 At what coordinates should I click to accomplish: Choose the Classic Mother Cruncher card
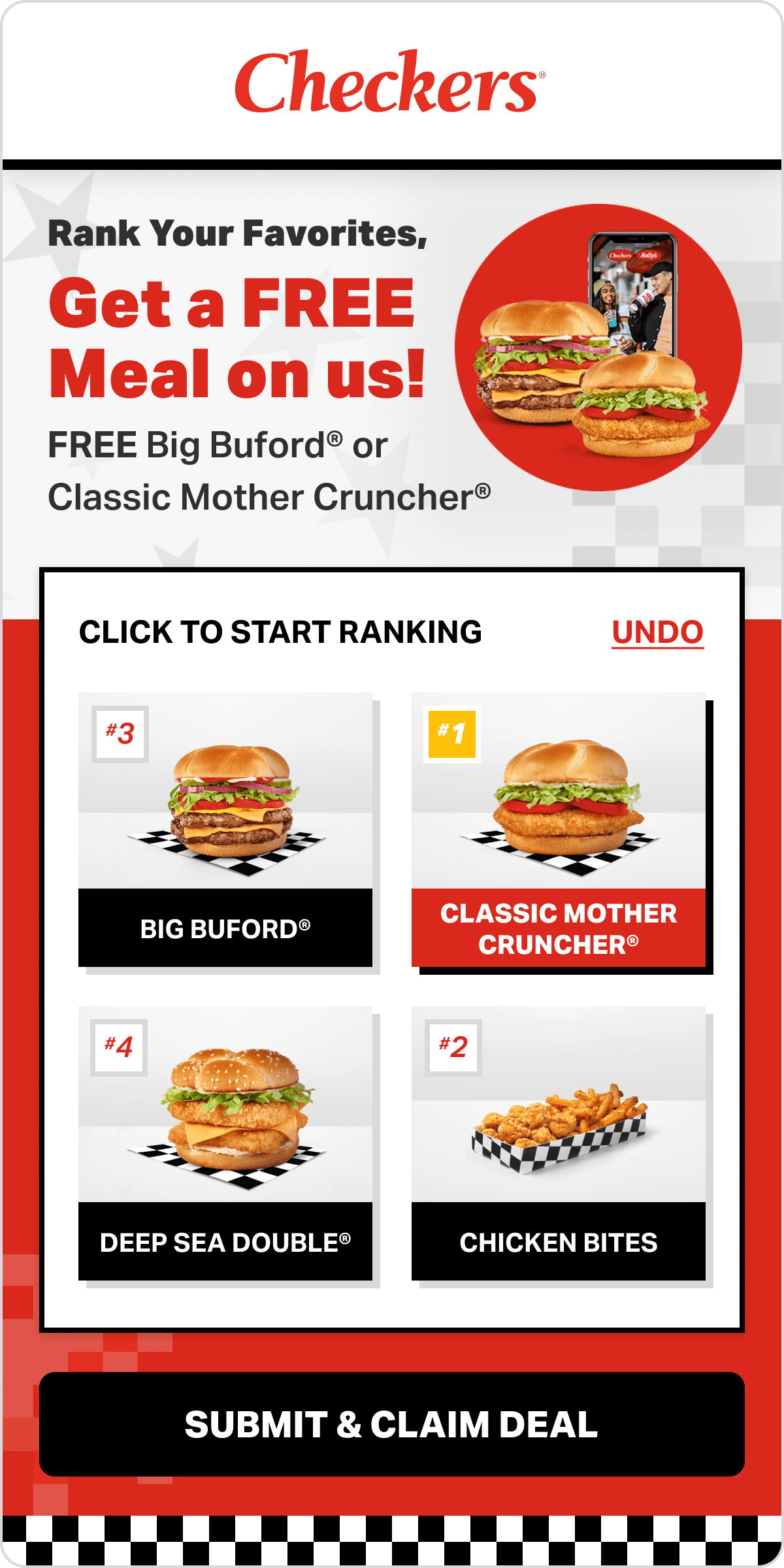pos(559,830)
